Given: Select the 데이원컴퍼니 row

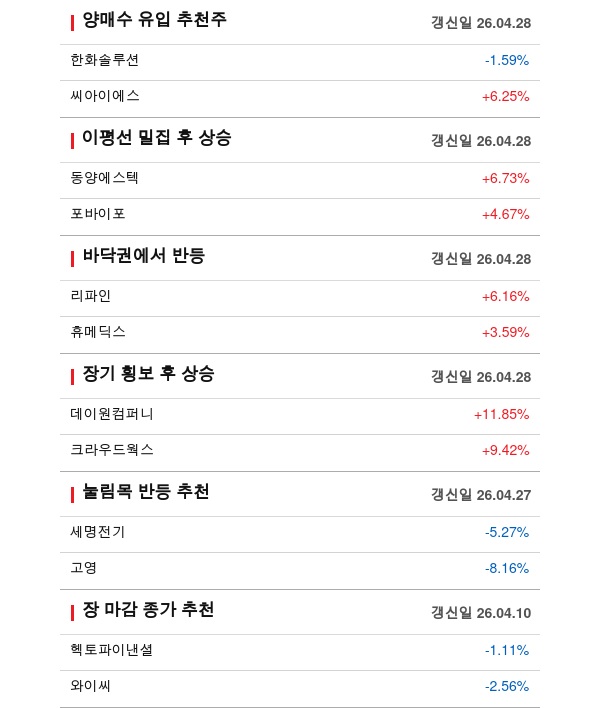Looking at the screenshot, I should pos(112,414).
